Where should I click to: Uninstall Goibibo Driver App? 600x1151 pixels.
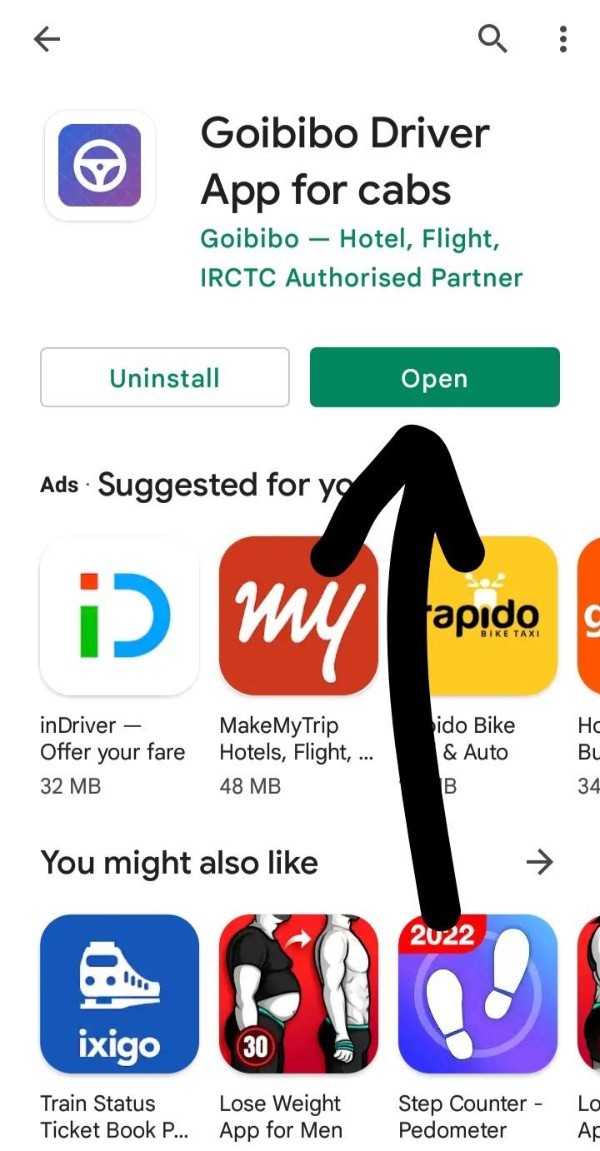click(165, 378)
